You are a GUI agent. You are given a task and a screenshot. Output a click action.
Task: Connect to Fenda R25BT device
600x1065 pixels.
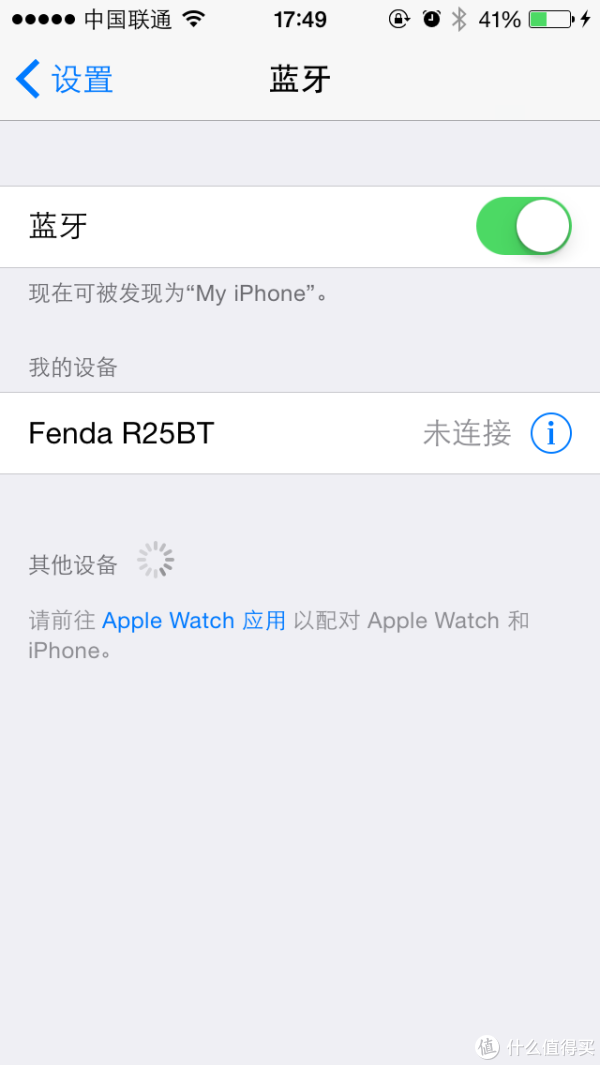point(300,433)
